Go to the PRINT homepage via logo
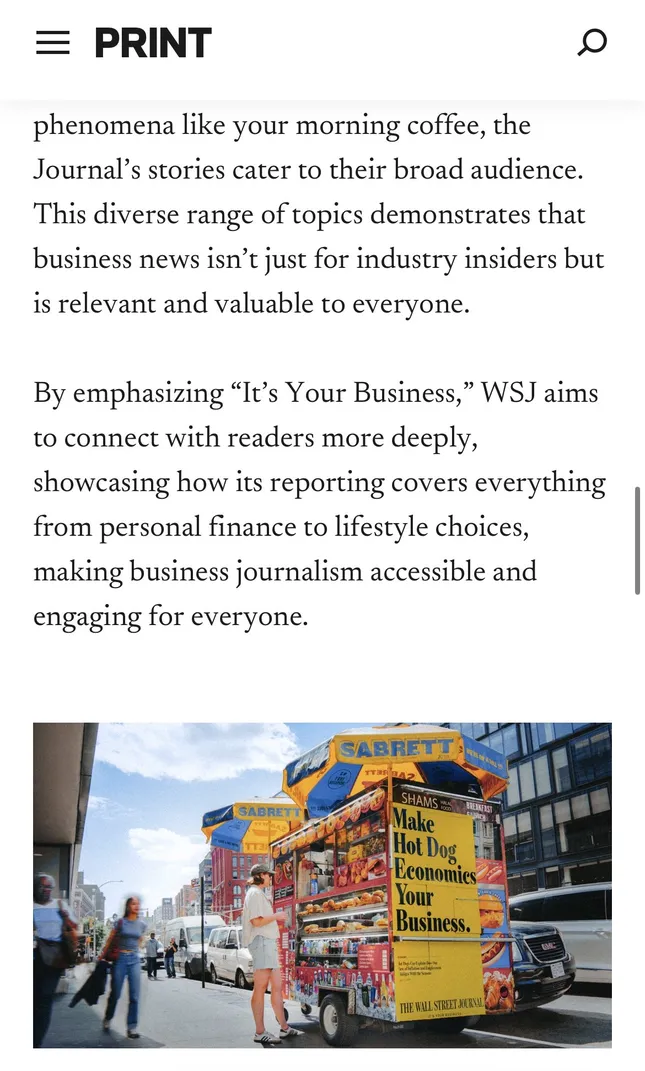Image resolution: width=645 pixels, height=1071 pixels. 153,43
